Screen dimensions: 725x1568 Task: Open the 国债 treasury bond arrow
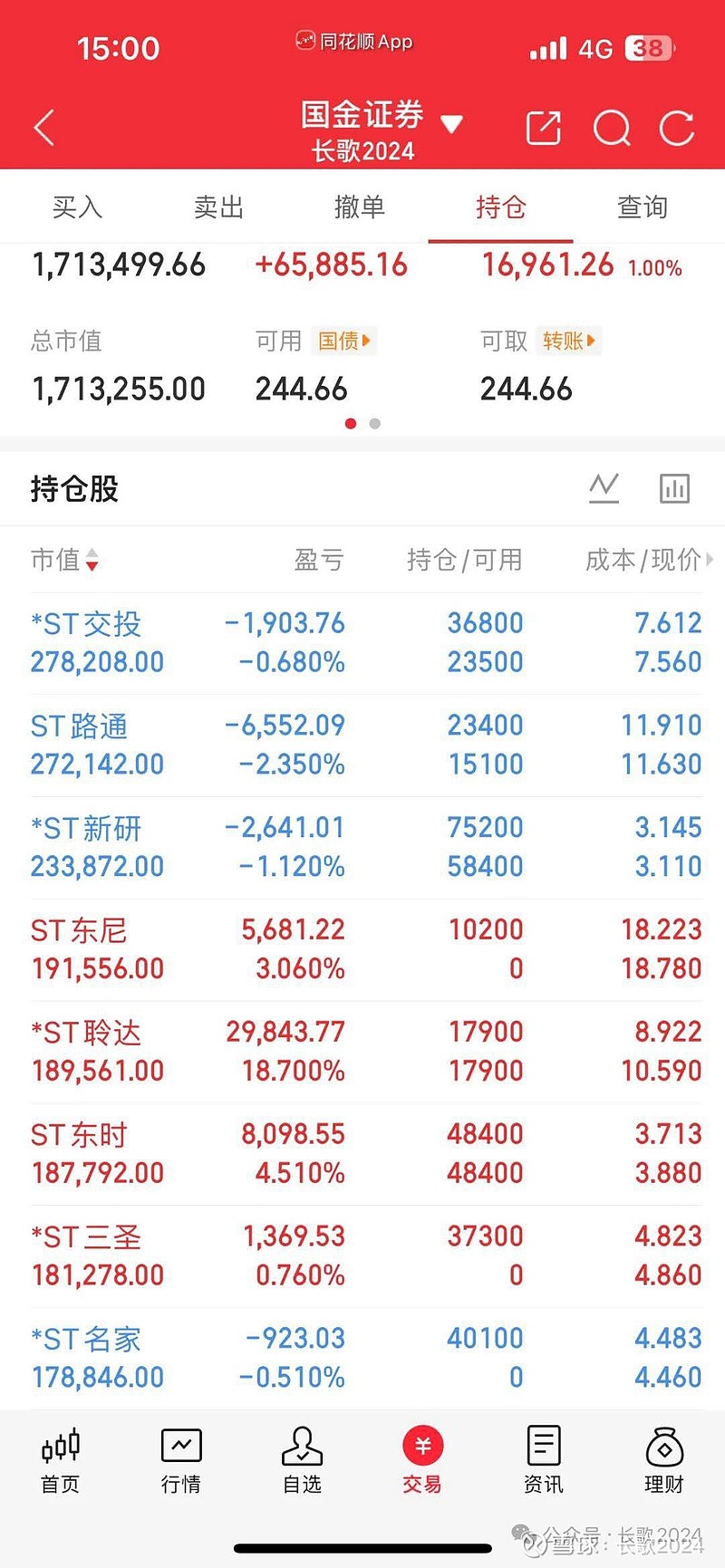point(344,341)
